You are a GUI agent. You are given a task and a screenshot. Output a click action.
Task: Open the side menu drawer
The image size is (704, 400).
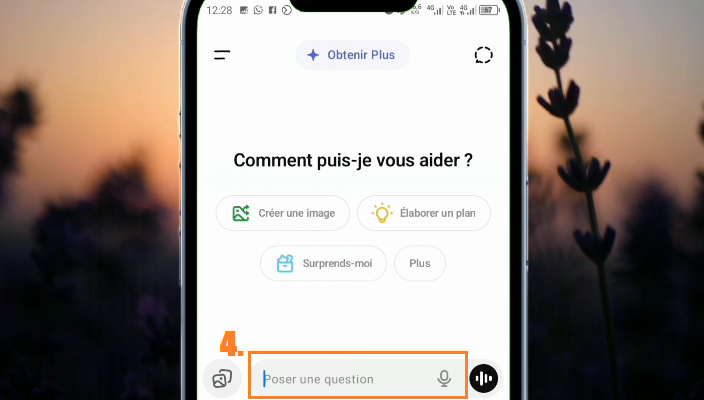[x=222, y=56]
